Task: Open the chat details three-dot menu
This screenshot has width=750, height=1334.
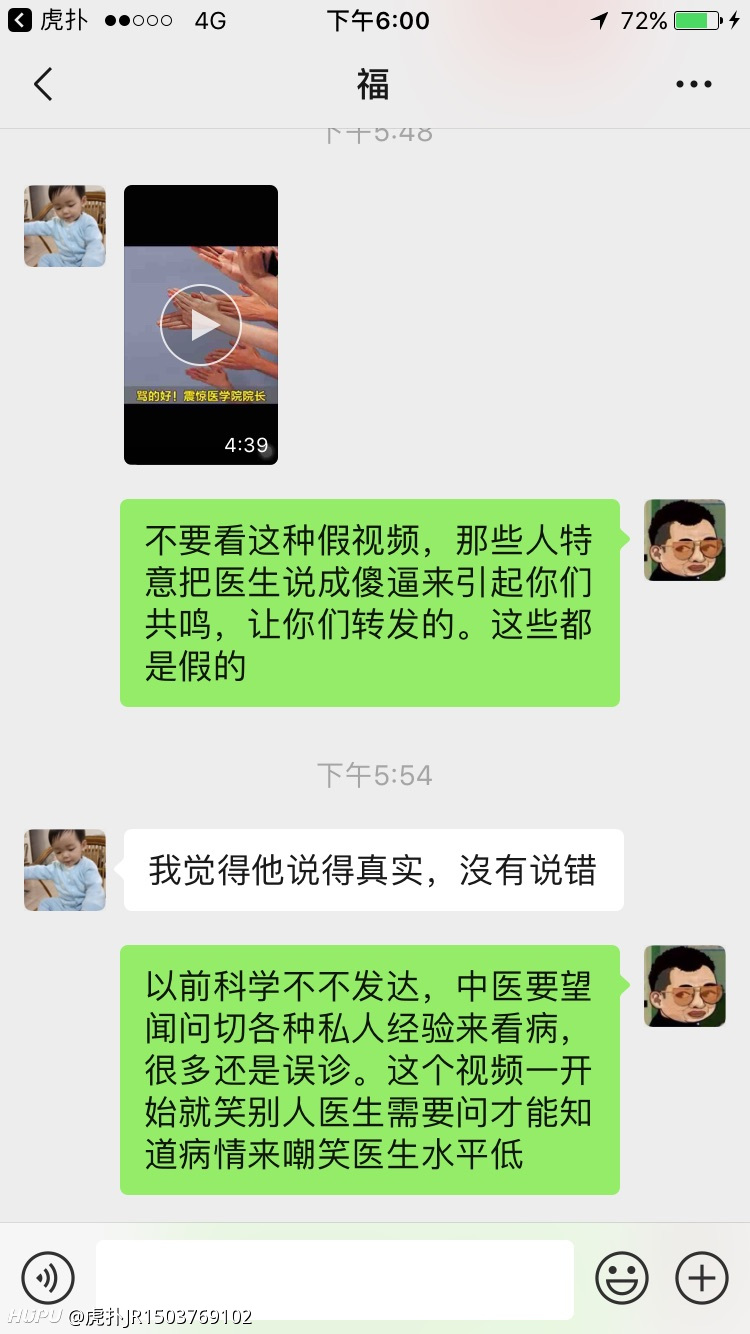Action: point(693,85)
